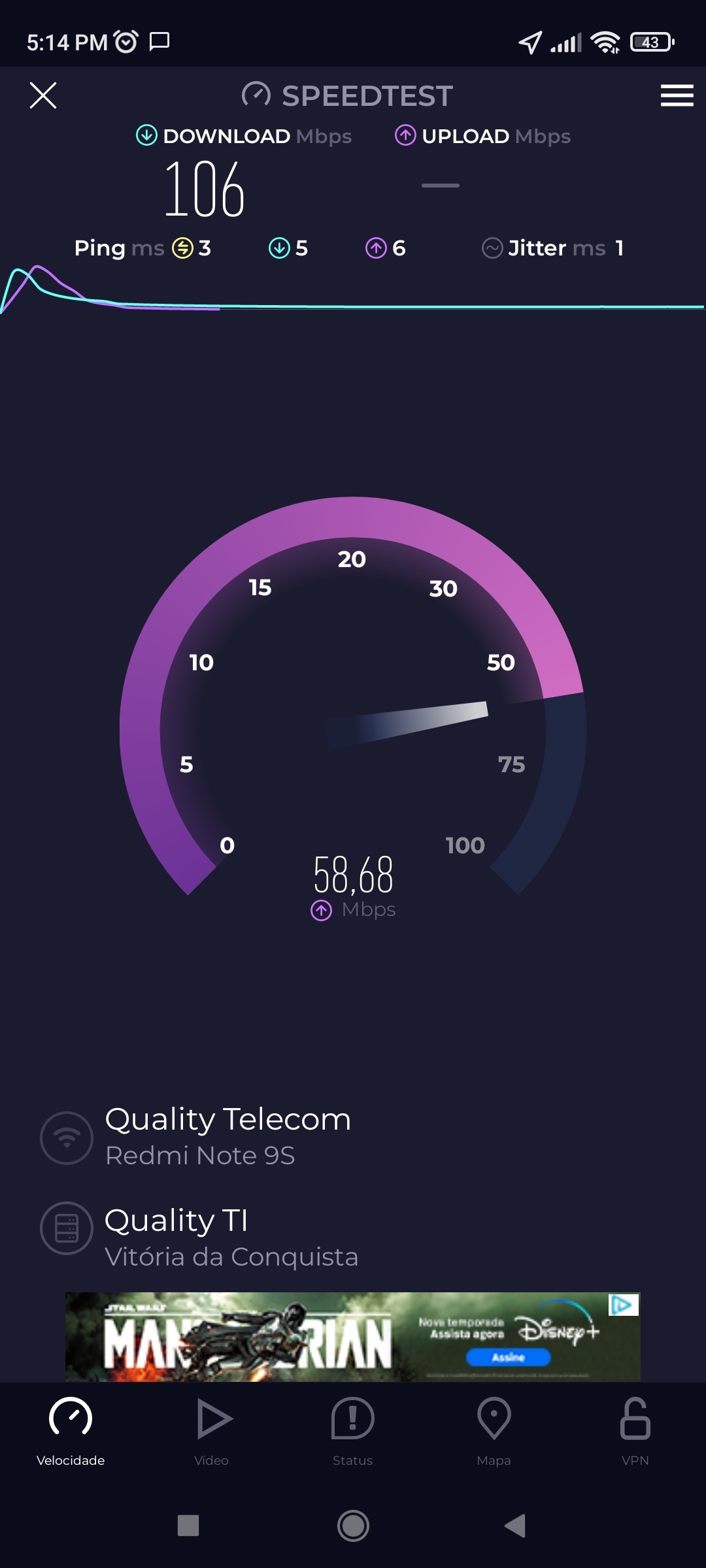
Task: Open the AdChoices icon on the banner
Action: tap(623, 1305)
